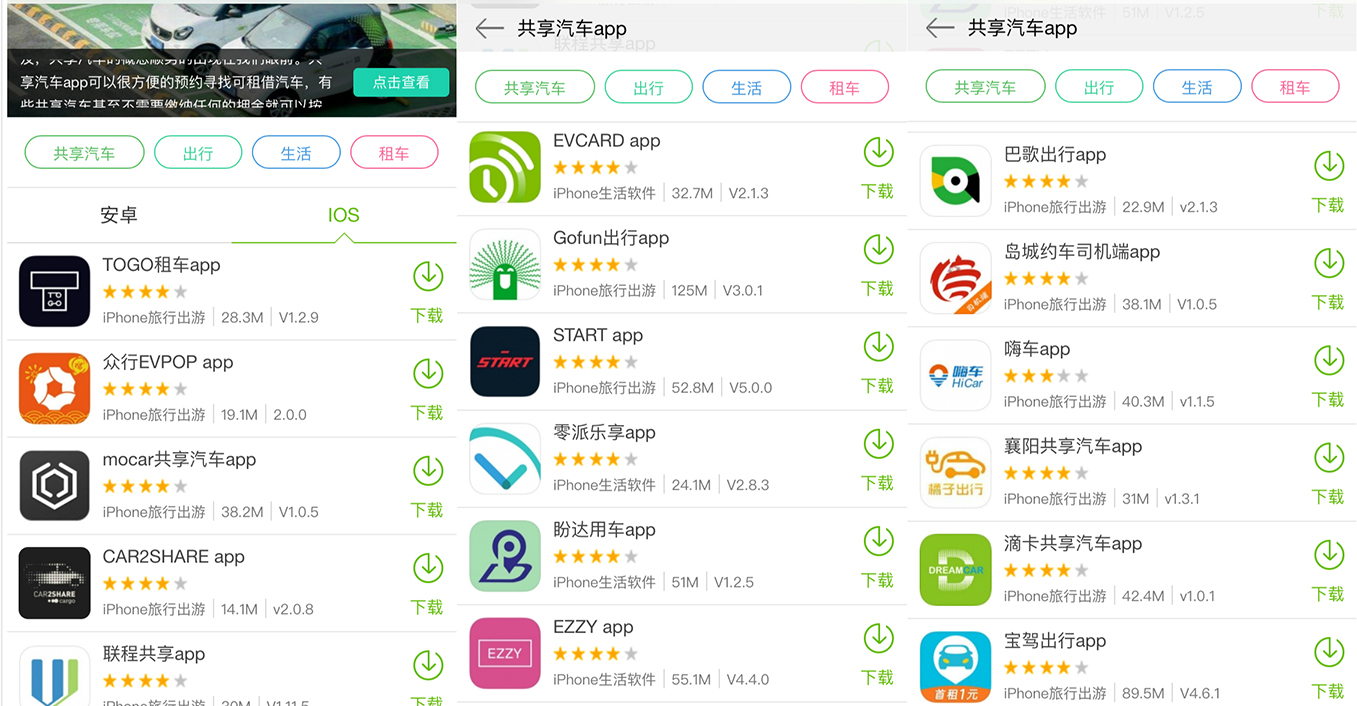
Task: Open 零派乐享app details
Action: click(604, 433)
